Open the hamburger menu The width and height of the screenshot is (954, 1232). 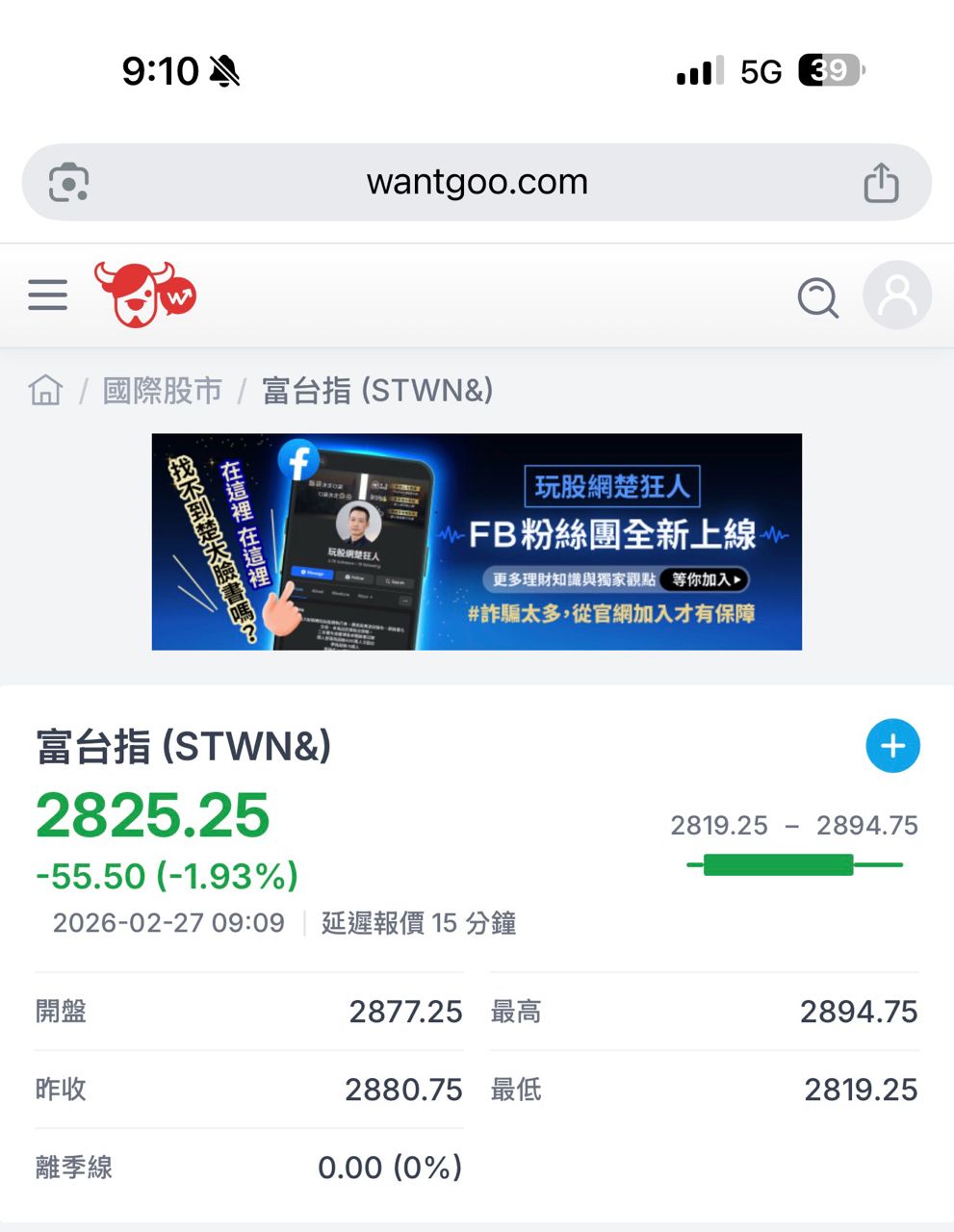pyautogui.click(x=47, y=295)
